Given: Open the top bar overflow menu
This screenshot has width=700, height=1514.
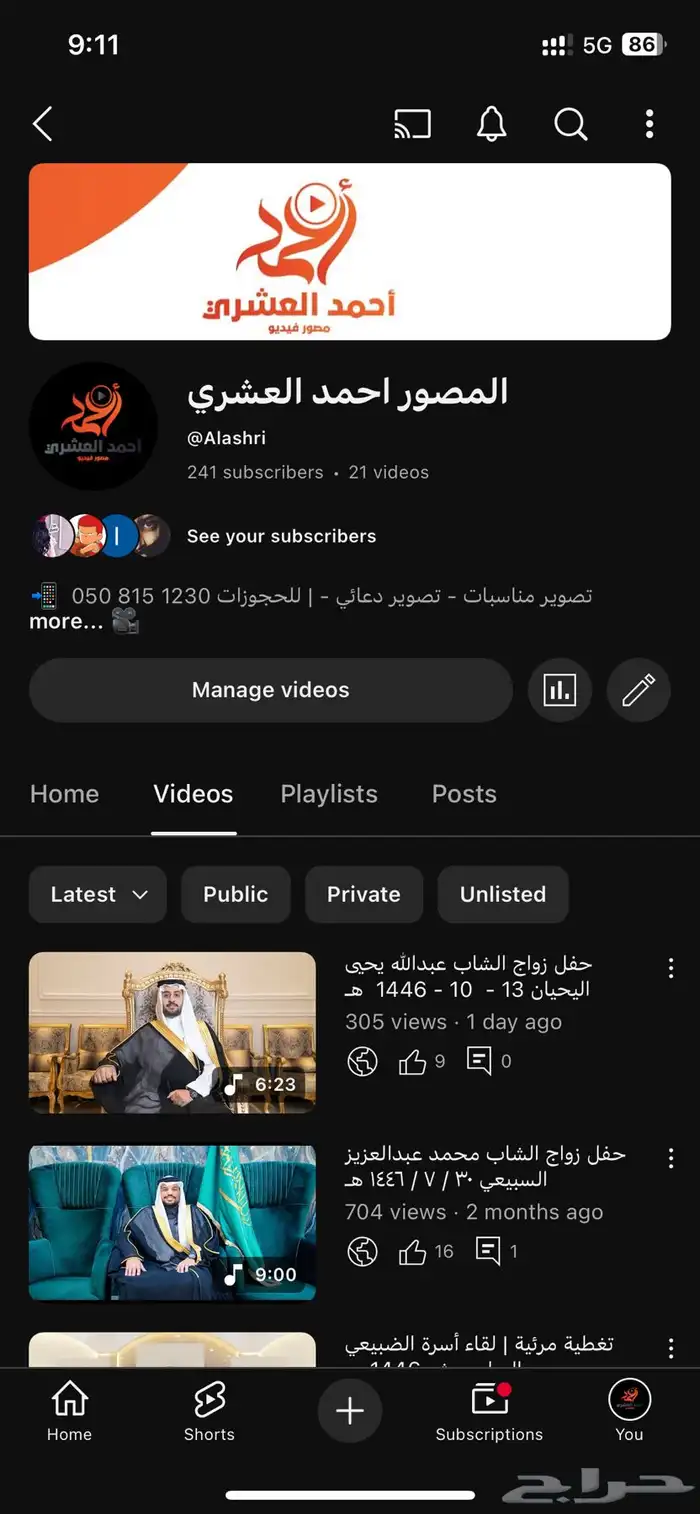Looking at the screenshot, I should pyautogui.click(x=649, y=124).
